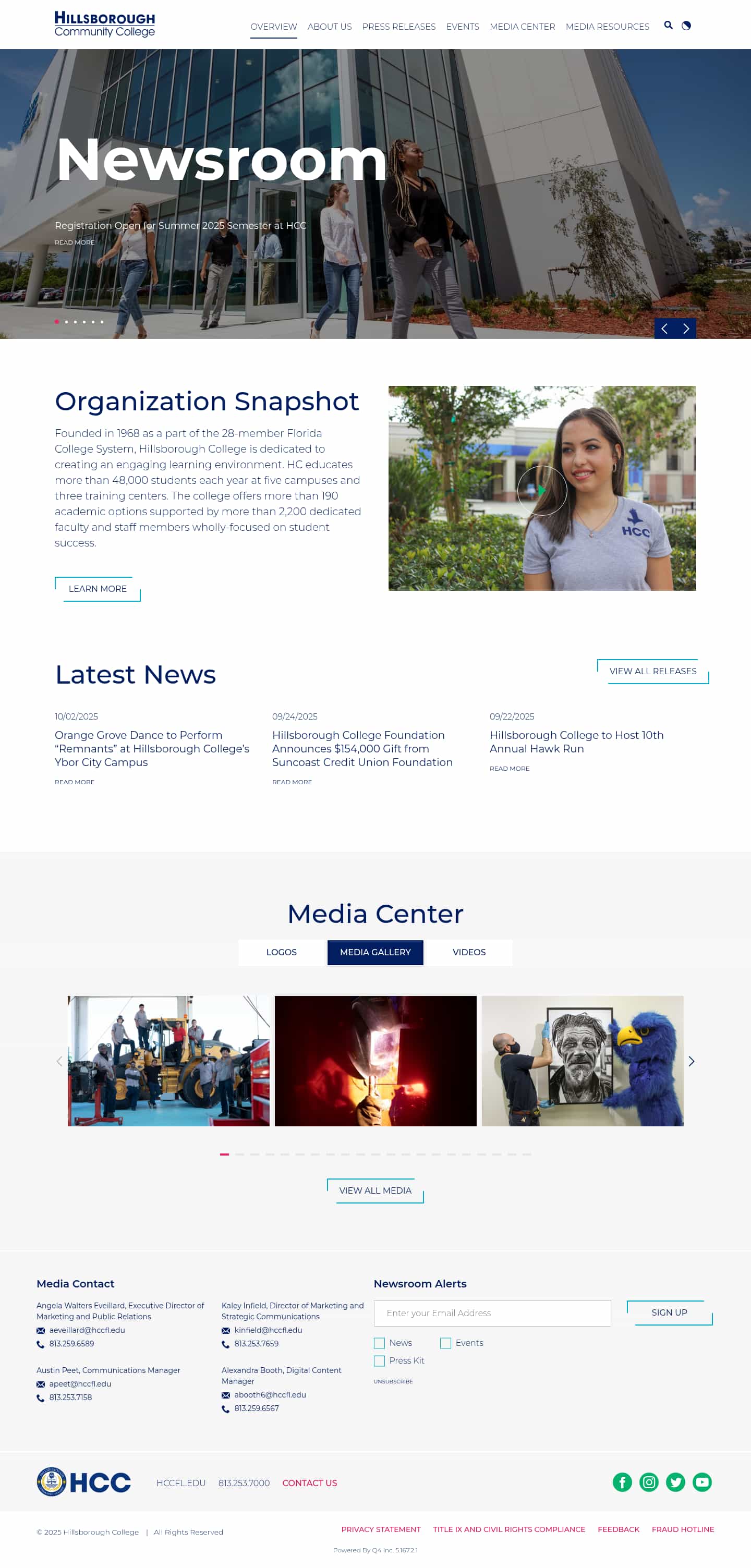
Task: Tap Sign Up for newsroom alerts
Action: pos(669,1312)
